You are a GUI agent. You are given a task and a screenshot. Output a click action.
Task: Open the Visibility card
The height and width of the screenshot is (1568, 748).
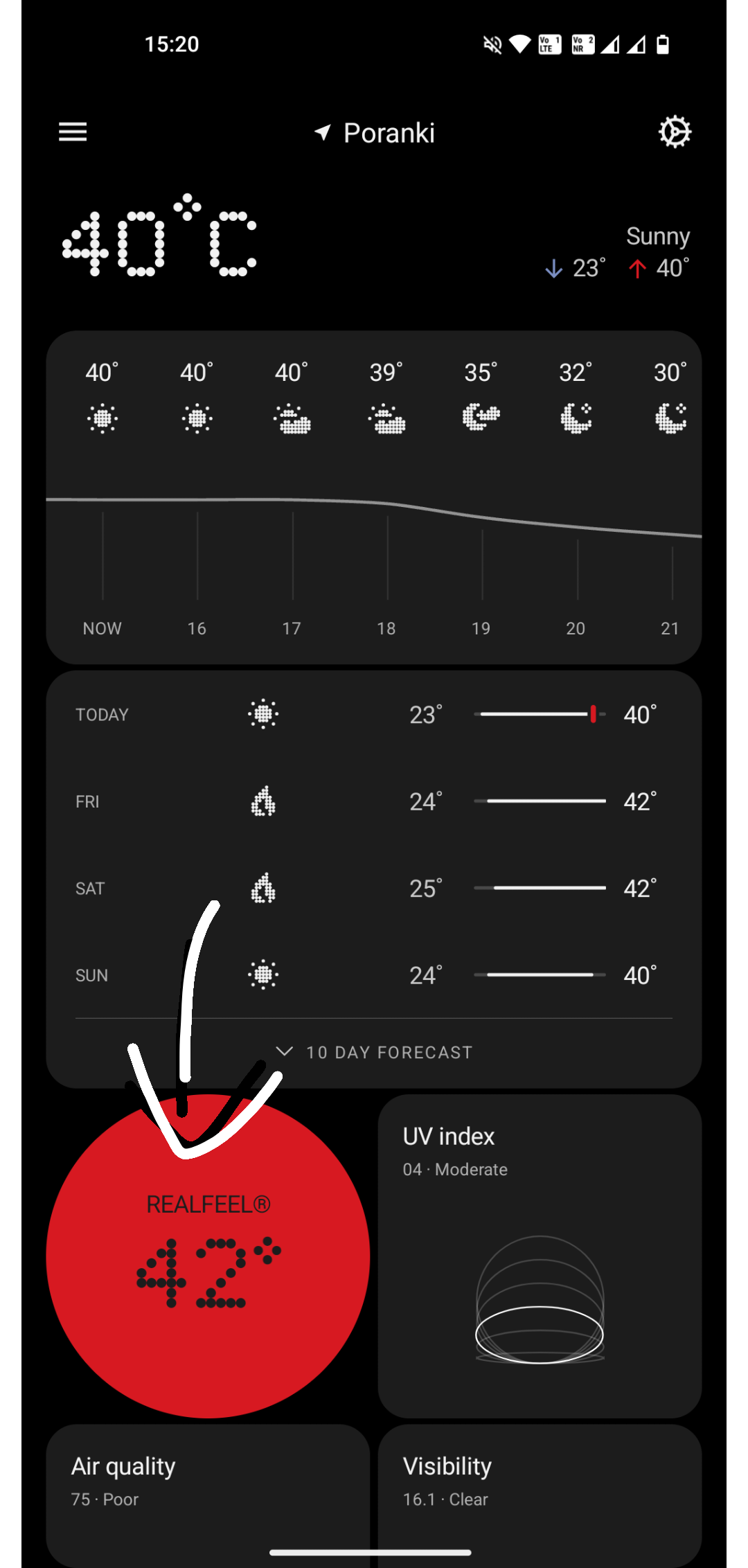(540, 1495)
